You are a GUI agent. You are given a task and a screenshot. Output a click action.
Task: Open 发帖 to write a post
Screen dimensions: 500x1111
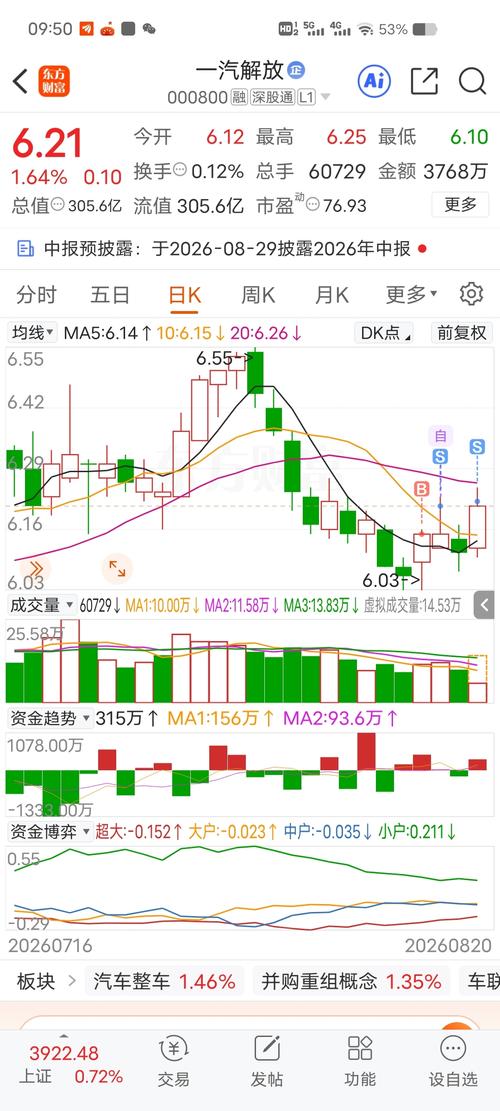click(267, 1061)
